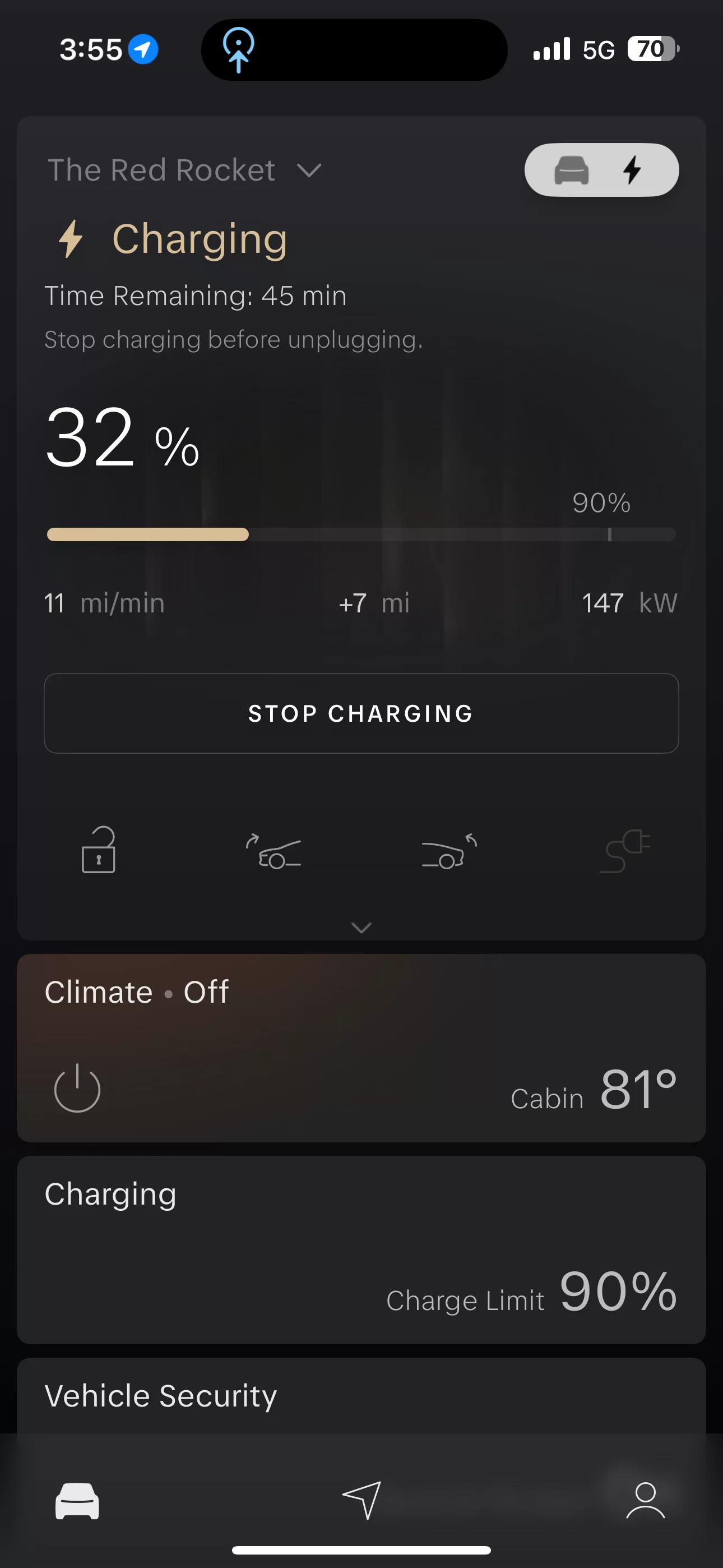Tap the Stop Charging button

(361, 713)
